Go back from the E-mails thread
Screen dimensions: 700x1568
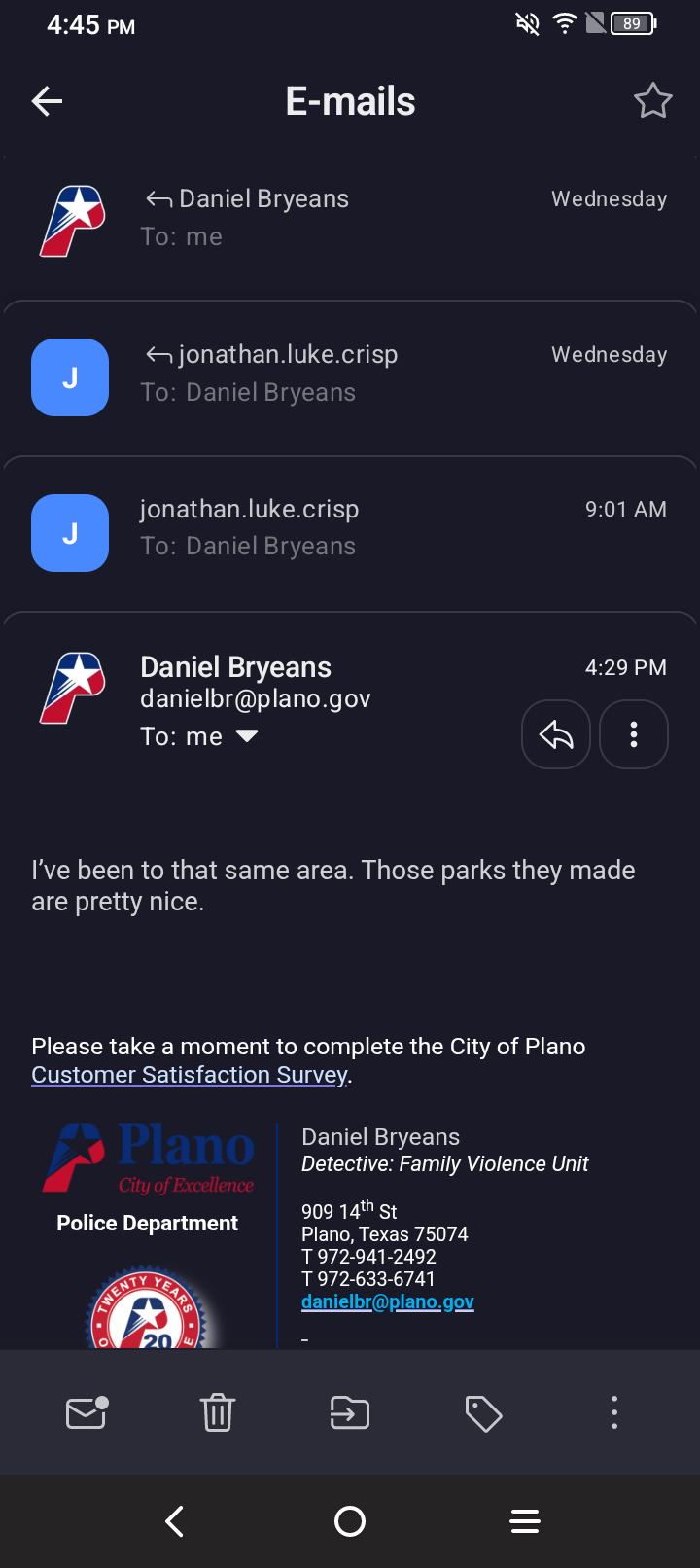[47, 101]
